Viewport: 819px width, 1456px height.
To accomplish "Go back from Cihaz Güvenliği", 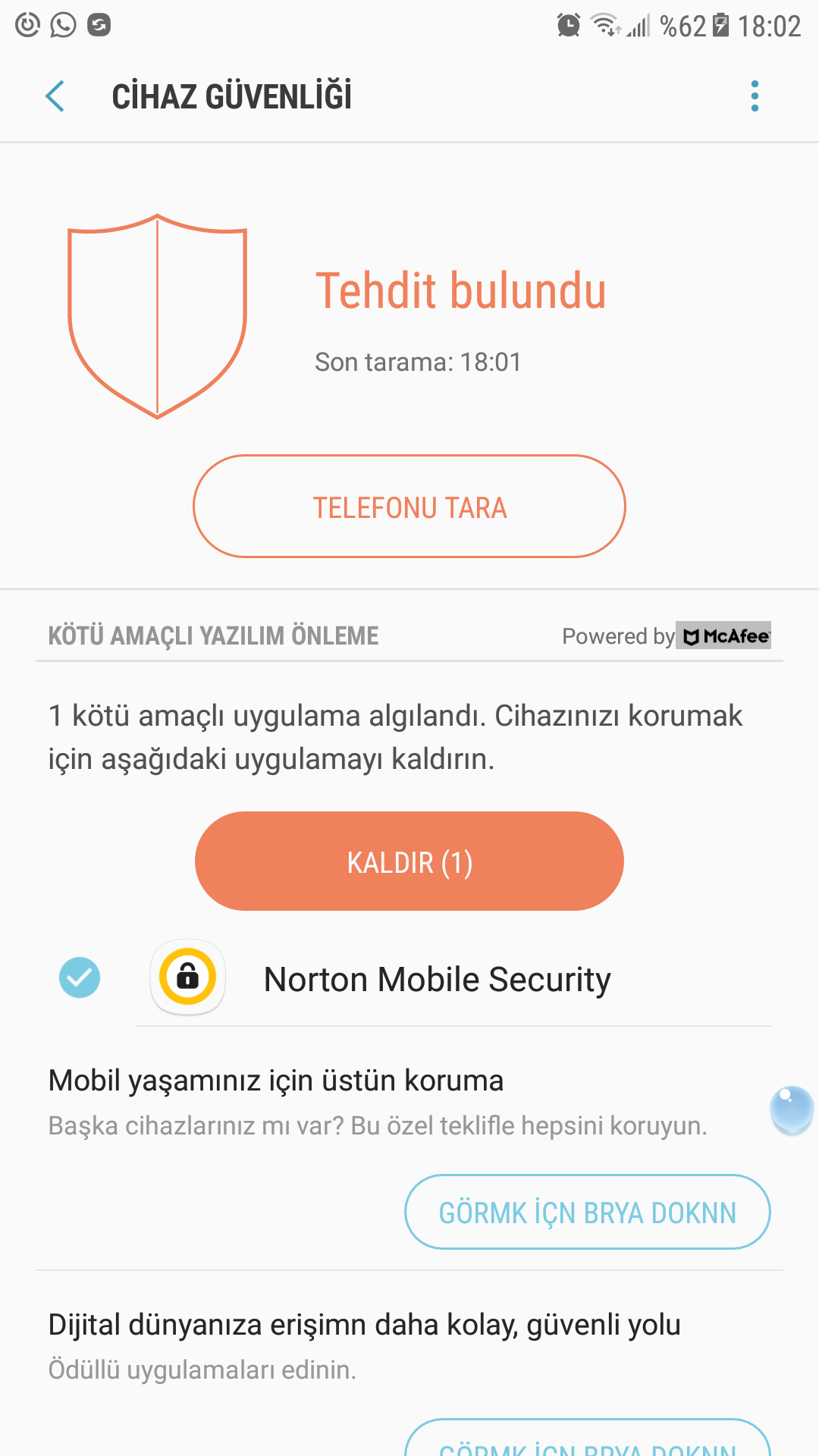I will click(x=55, y=96).
